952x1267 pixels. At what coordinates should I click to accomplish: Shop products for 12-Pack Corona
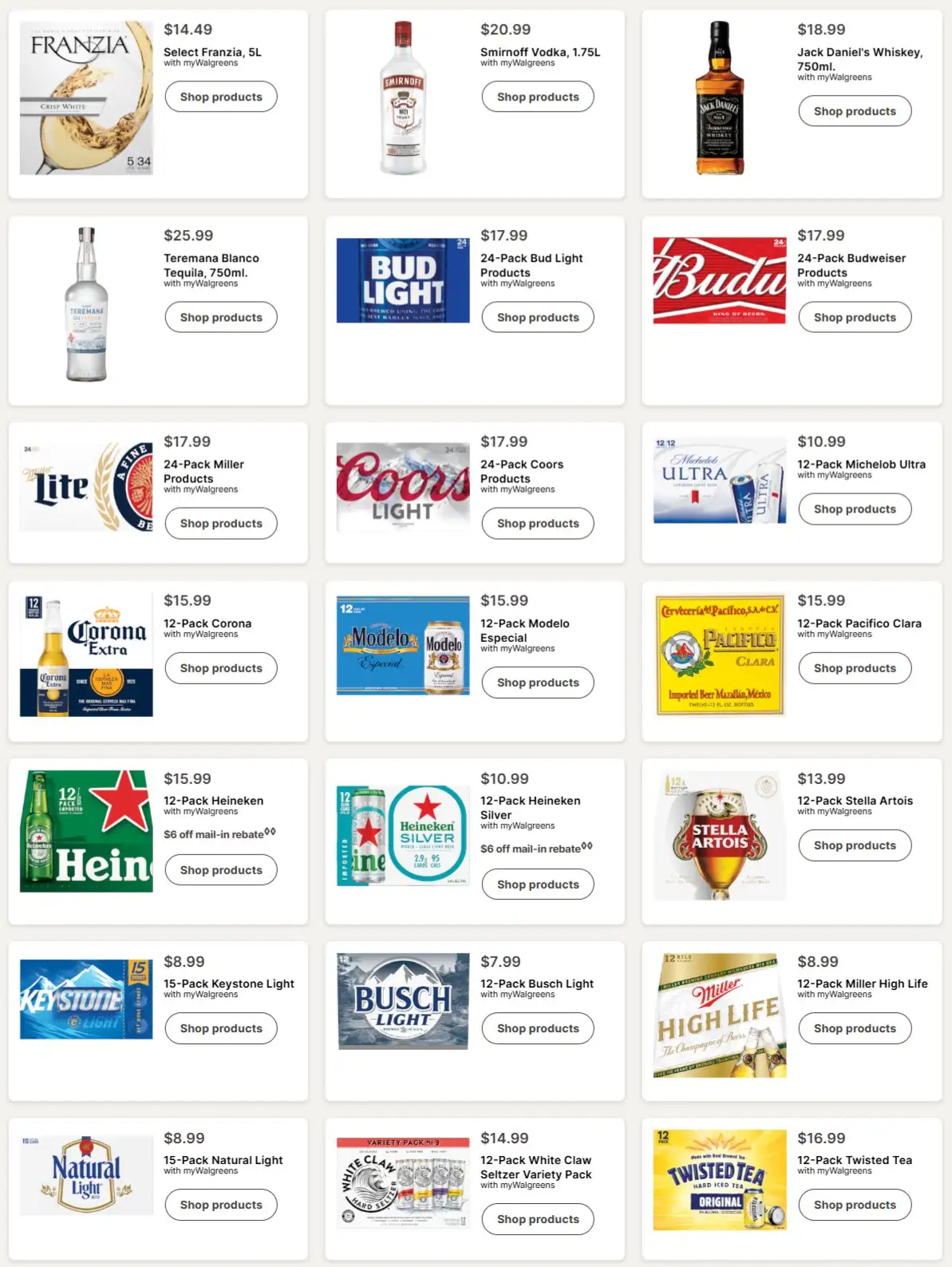[x=221, y=667]
